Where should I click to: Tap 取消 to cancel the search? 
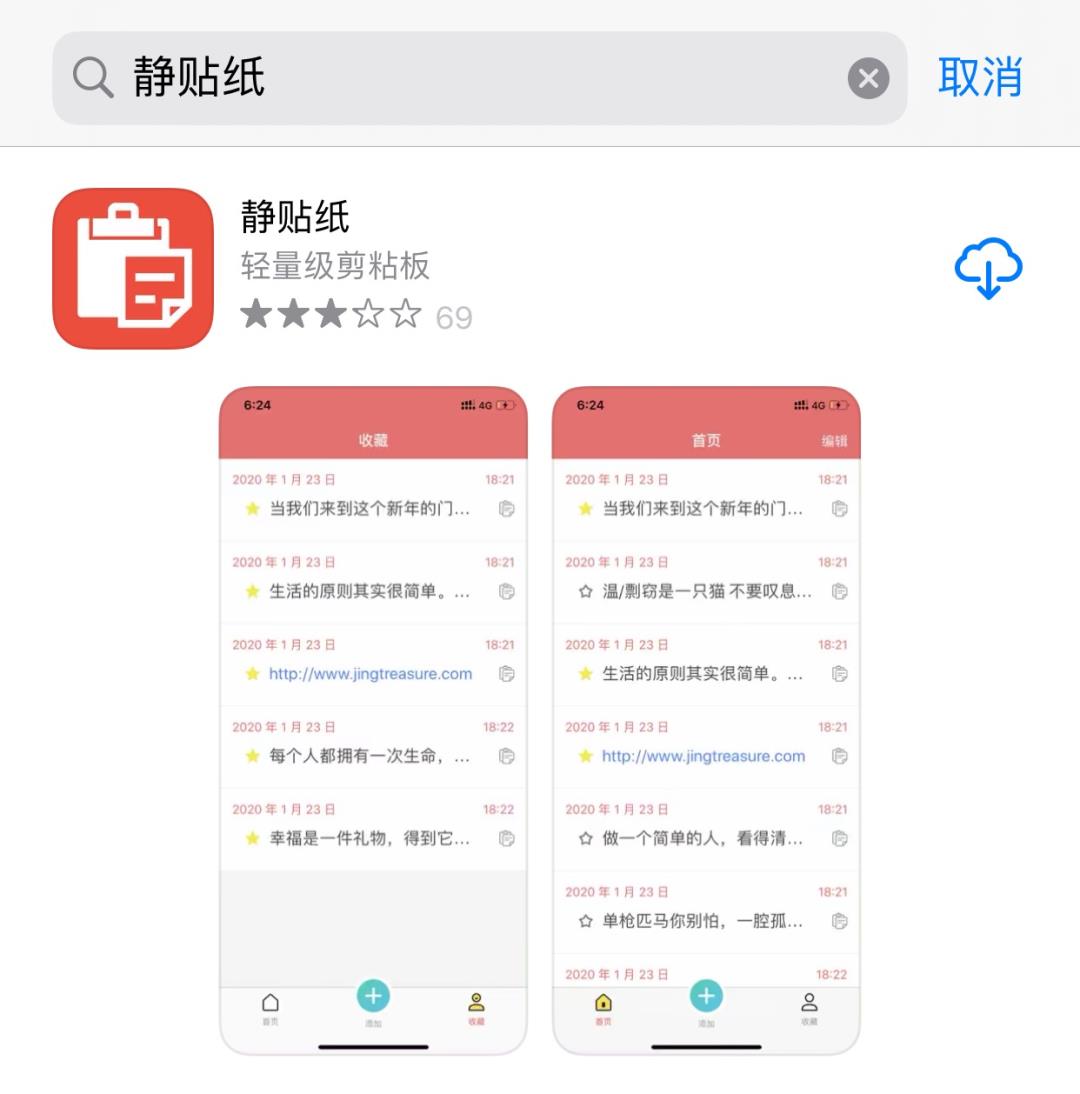tap(981, 75)
